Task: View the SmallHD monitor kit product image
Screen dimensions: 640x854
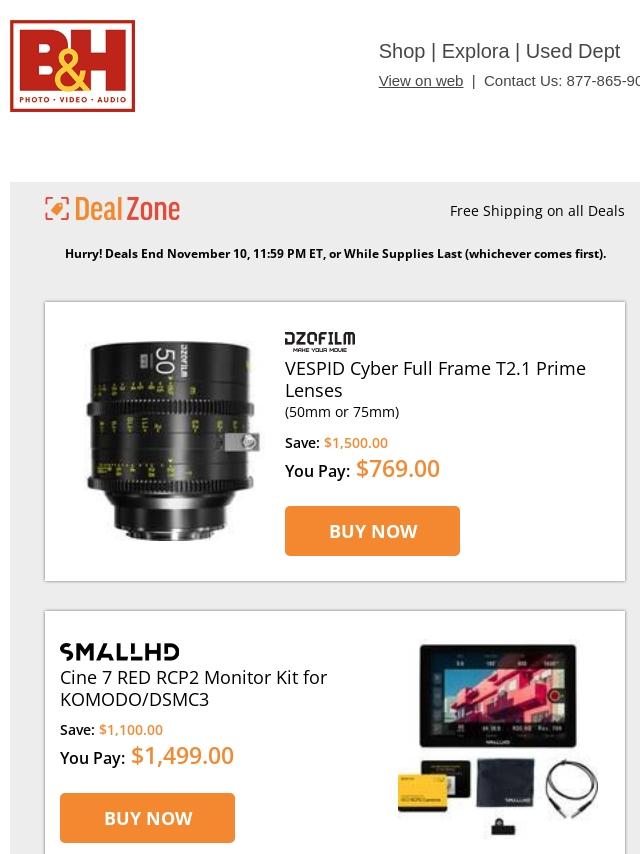Action: [497, 737]
